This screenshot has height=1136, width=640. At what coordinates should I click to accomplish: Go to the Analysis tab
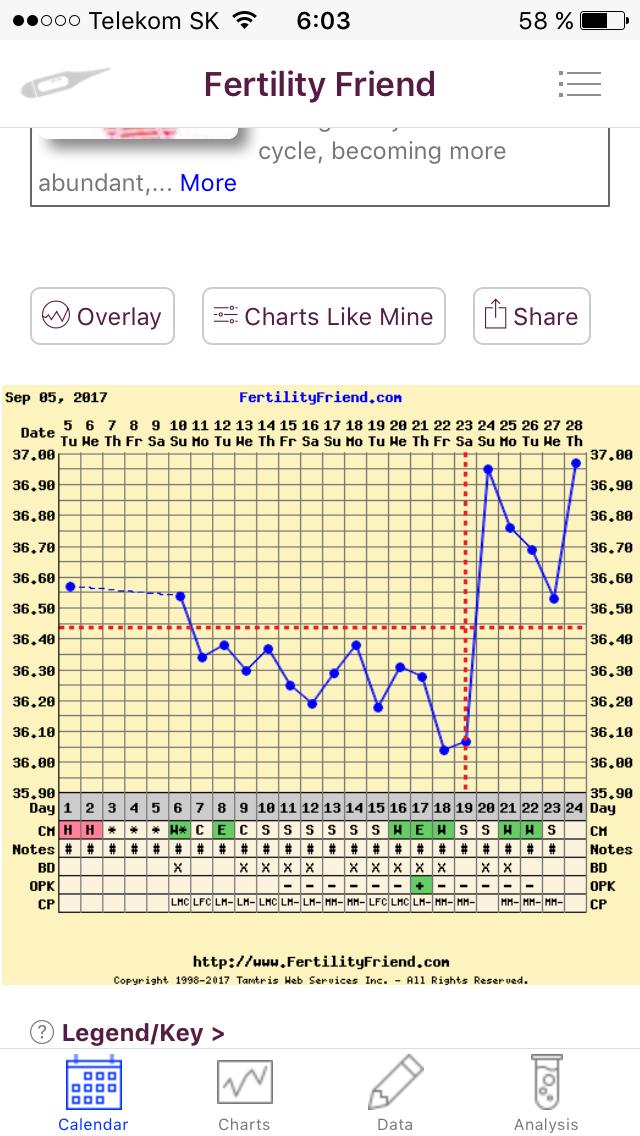546,1093
